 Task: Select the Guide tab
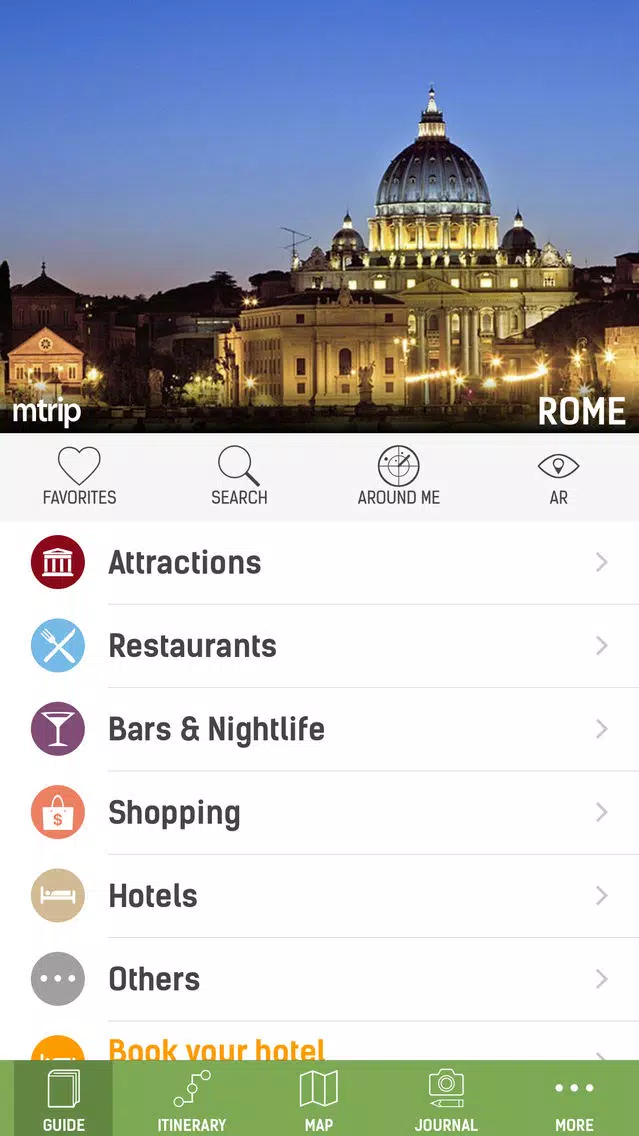[64, 1099]
